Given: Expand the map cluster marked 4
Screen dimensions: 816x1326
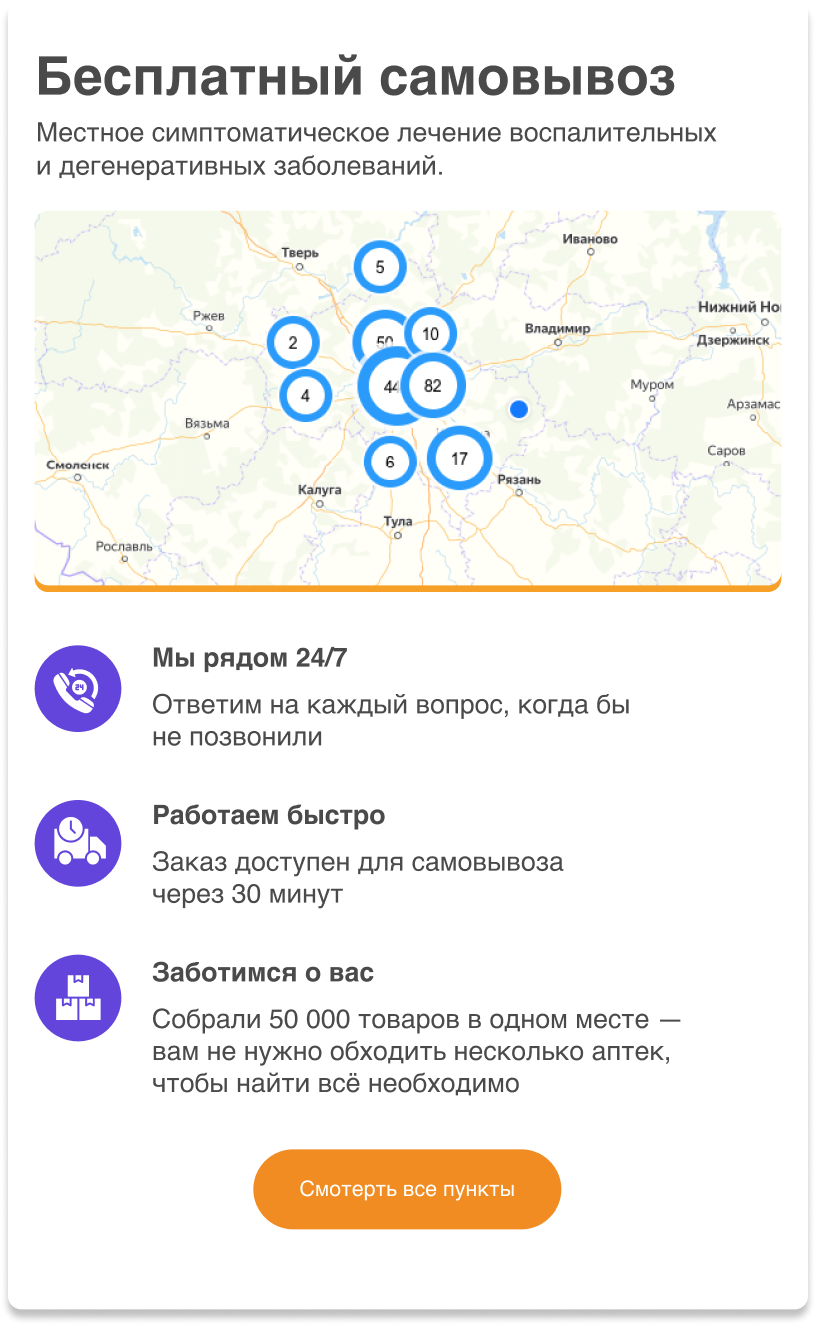Looking at the screenshot, I should tap(305, 395).
